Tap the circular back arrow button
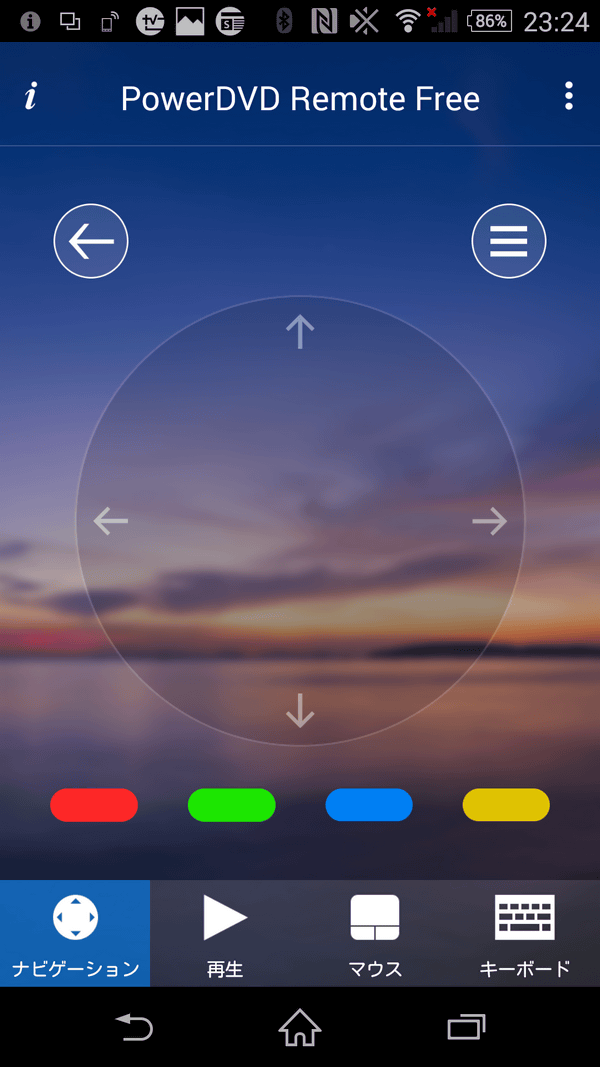 (x=91, y=241)
